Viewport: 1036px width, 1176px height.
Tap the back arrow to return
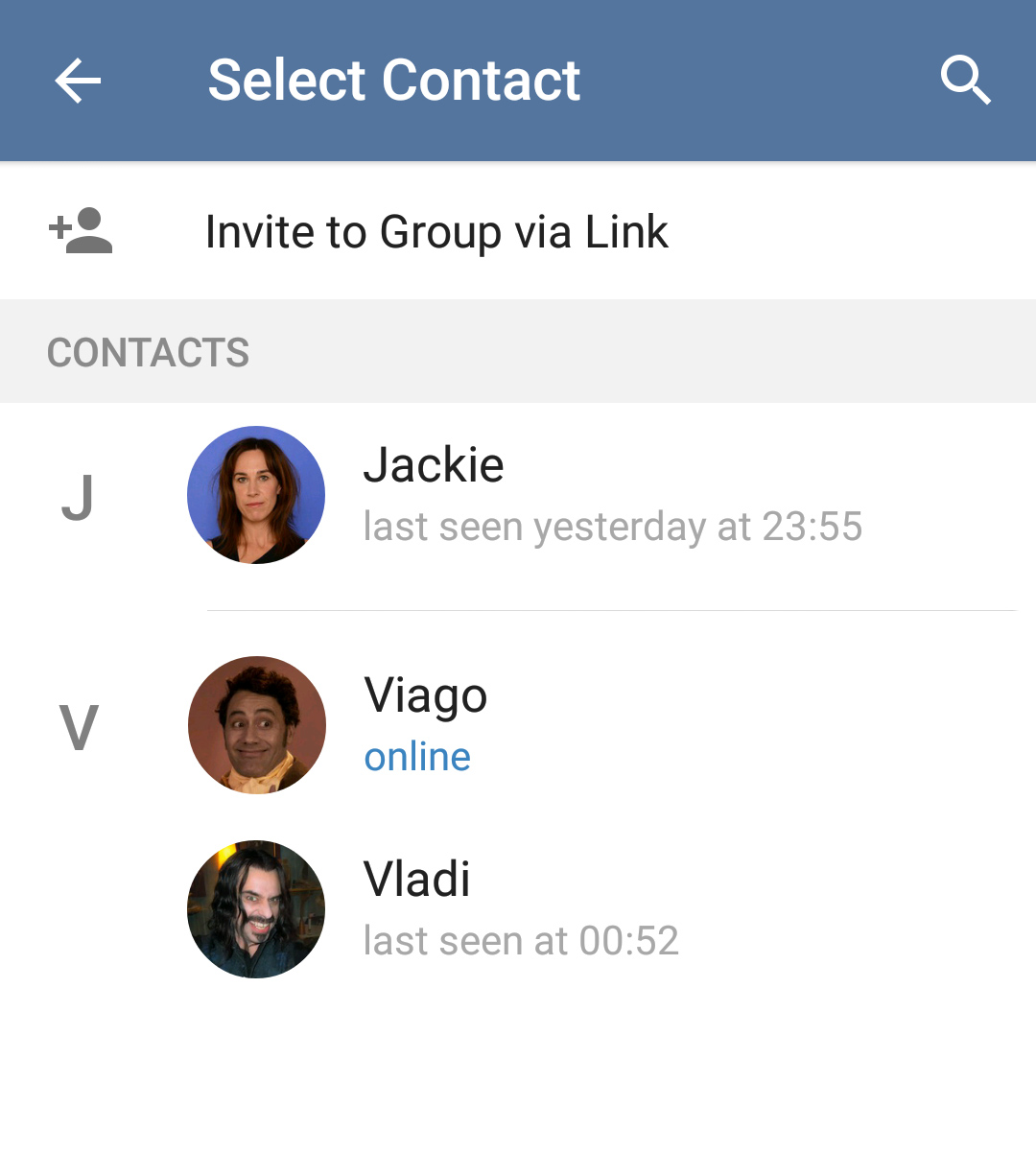pyautogui.click(x=77, y=80)
